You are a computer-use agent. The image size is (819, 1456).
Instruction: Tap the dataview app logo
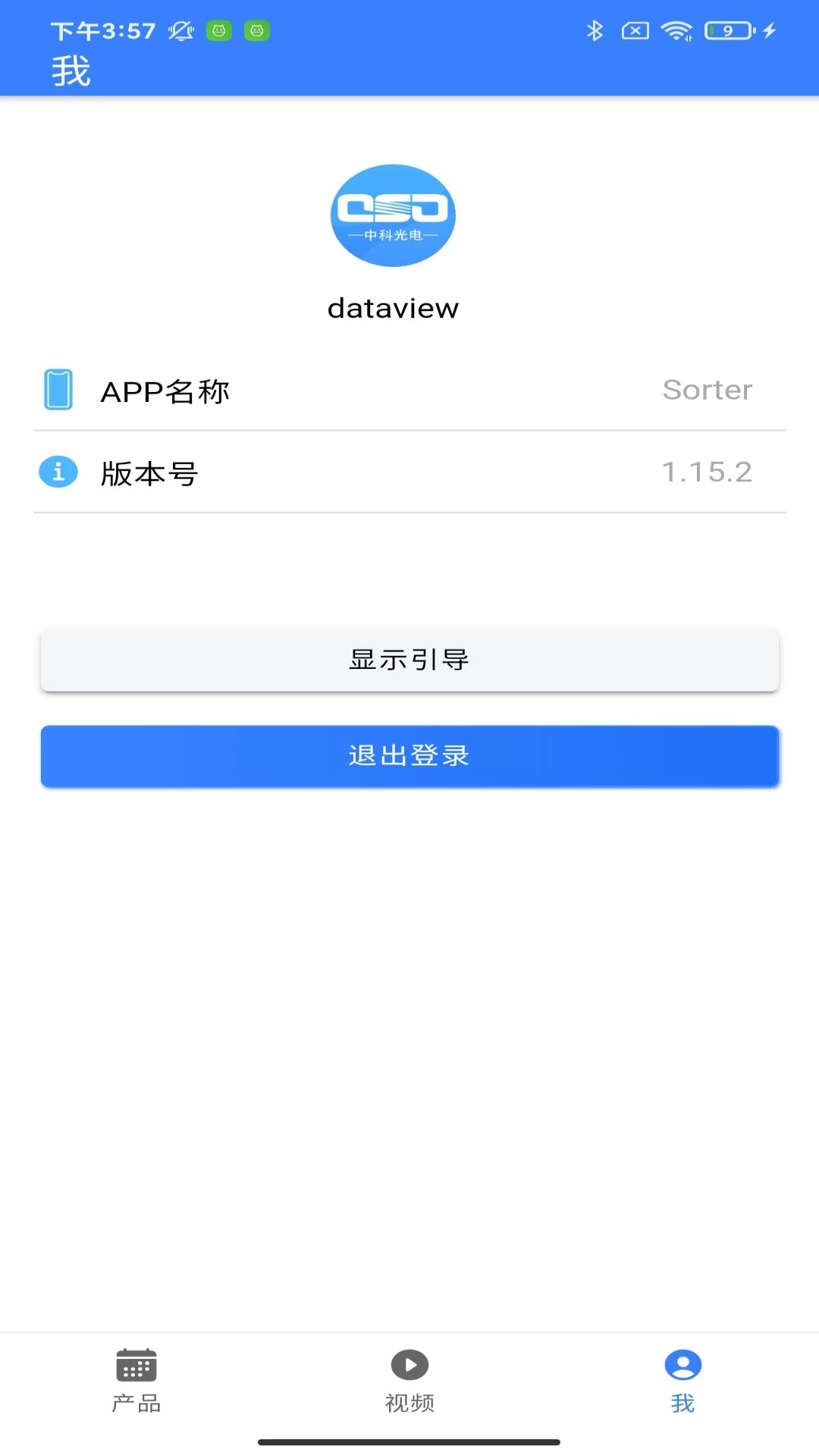(393, 216)
